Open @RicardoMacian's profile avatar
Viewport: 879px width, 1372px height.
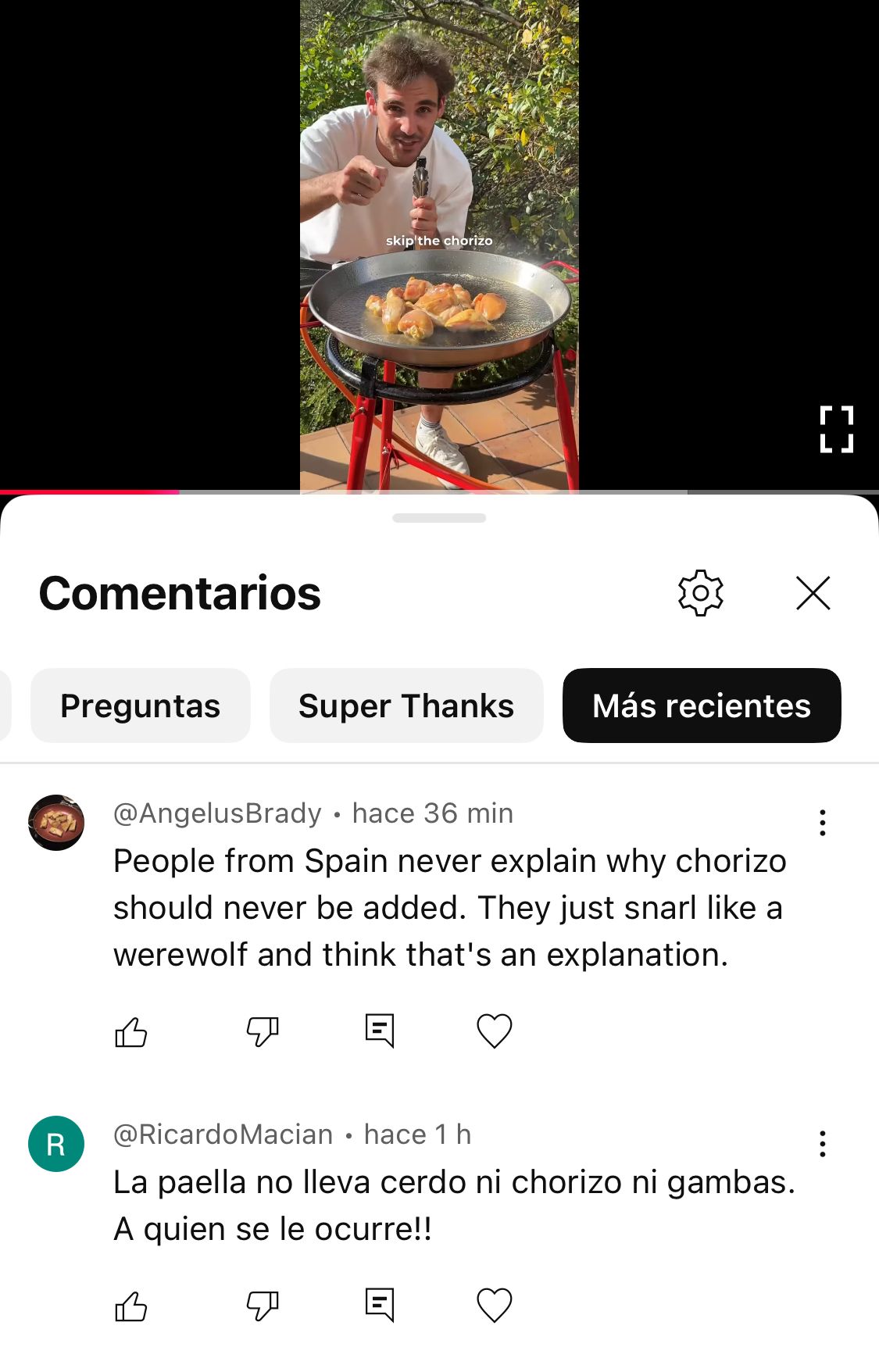[x=56, y=1144]
